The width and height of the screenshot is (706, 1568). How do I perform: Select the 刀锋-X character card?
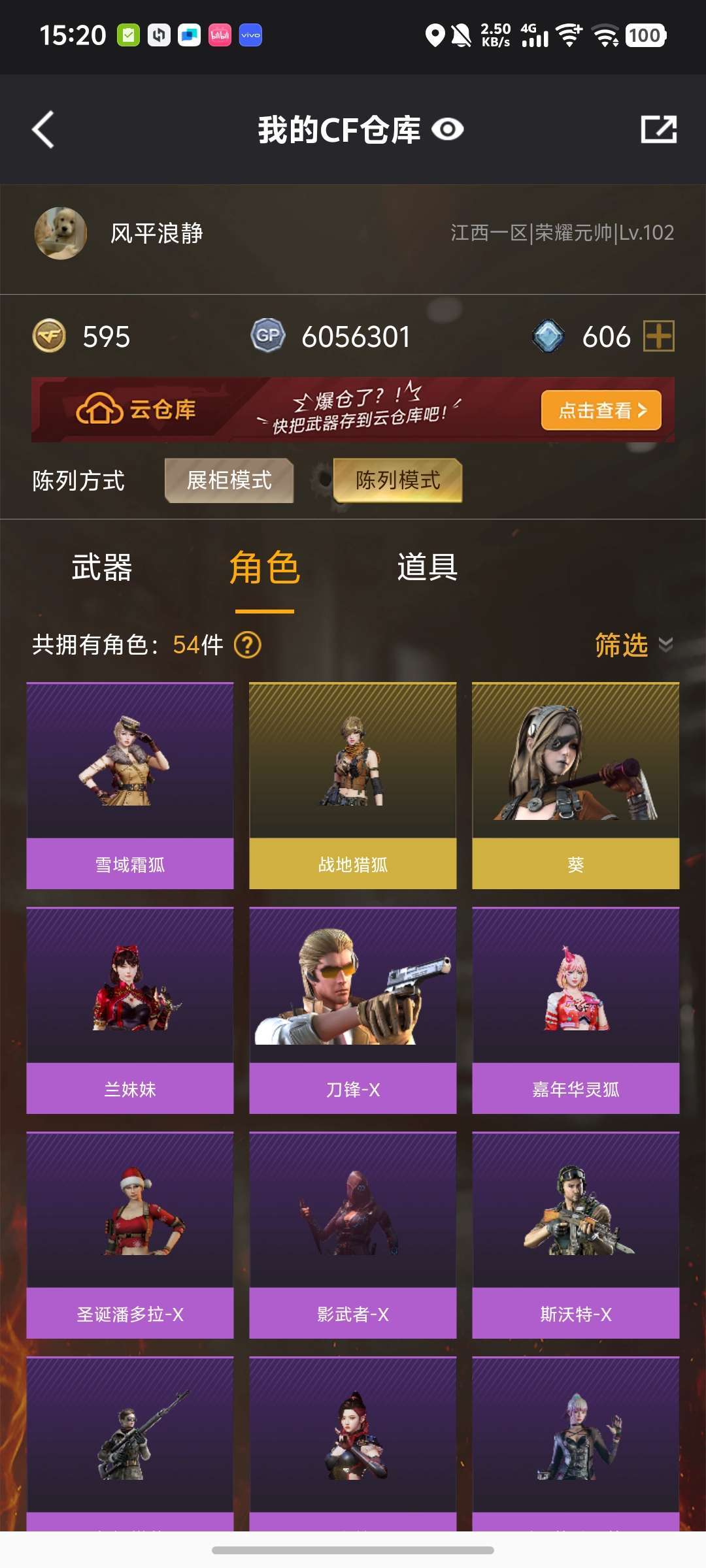click(353, 1011)
